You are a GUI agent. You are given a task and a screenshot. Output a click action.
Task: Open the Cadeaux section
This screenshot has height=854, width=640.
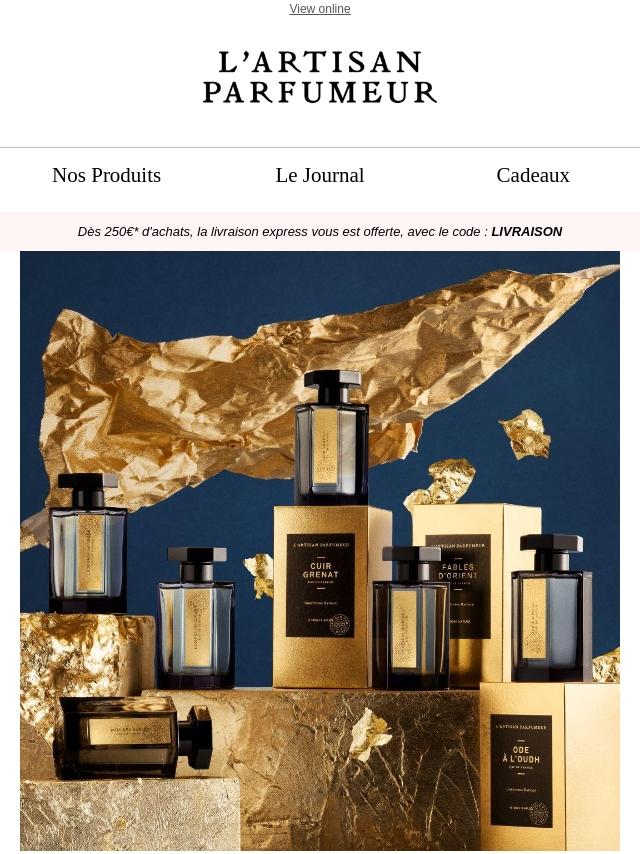tap(532, 176)
